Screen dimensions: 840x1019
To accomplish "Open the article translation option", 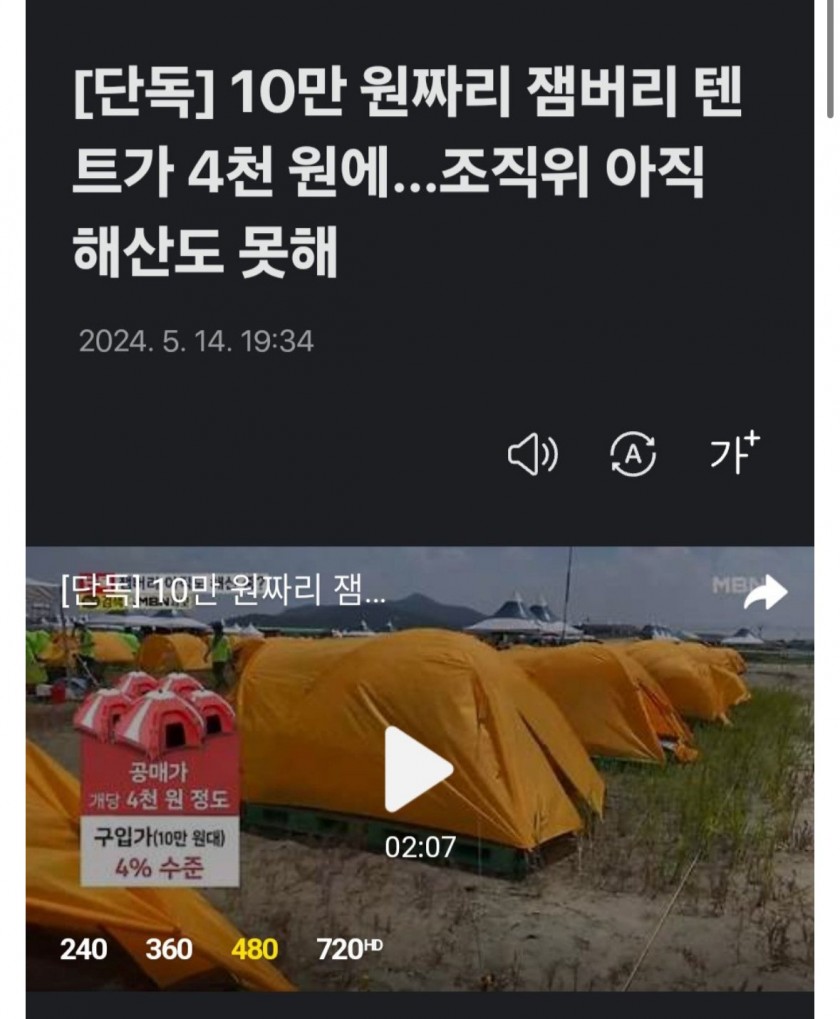I will (x=633, y=456).
